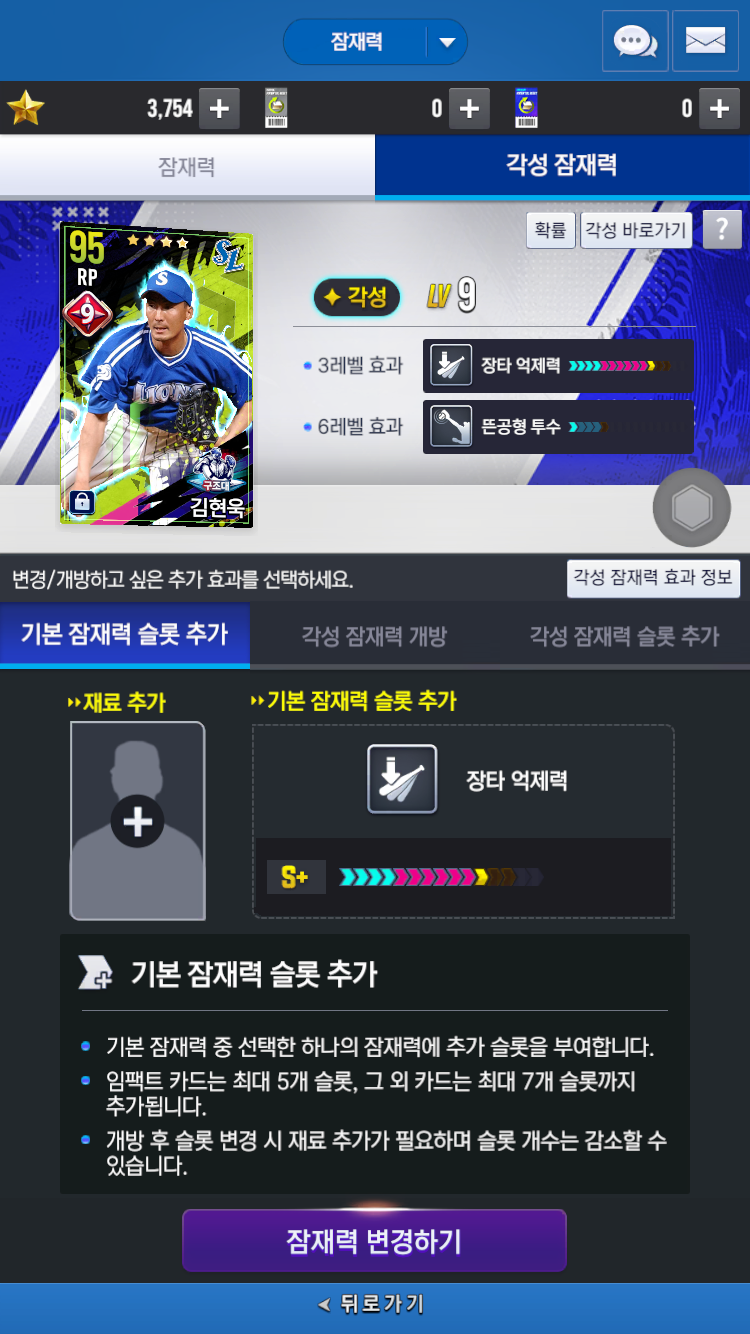The width and height of the screenshot is (750, 1334).
Task: Select 기본 잠재력 슬롯 추가 tab
Action: coord(125,635)
